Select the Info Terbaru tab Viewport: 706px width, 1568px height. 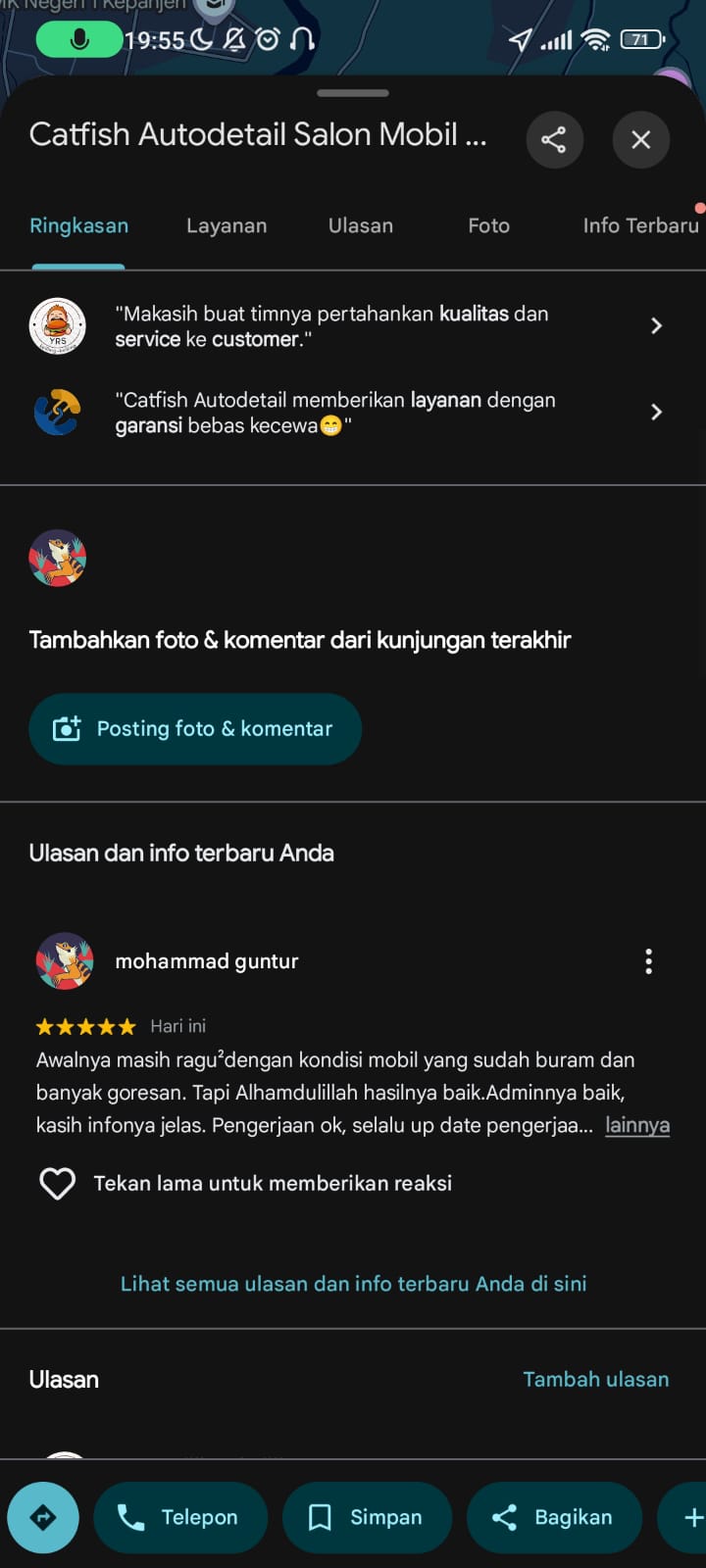(641, 225)
